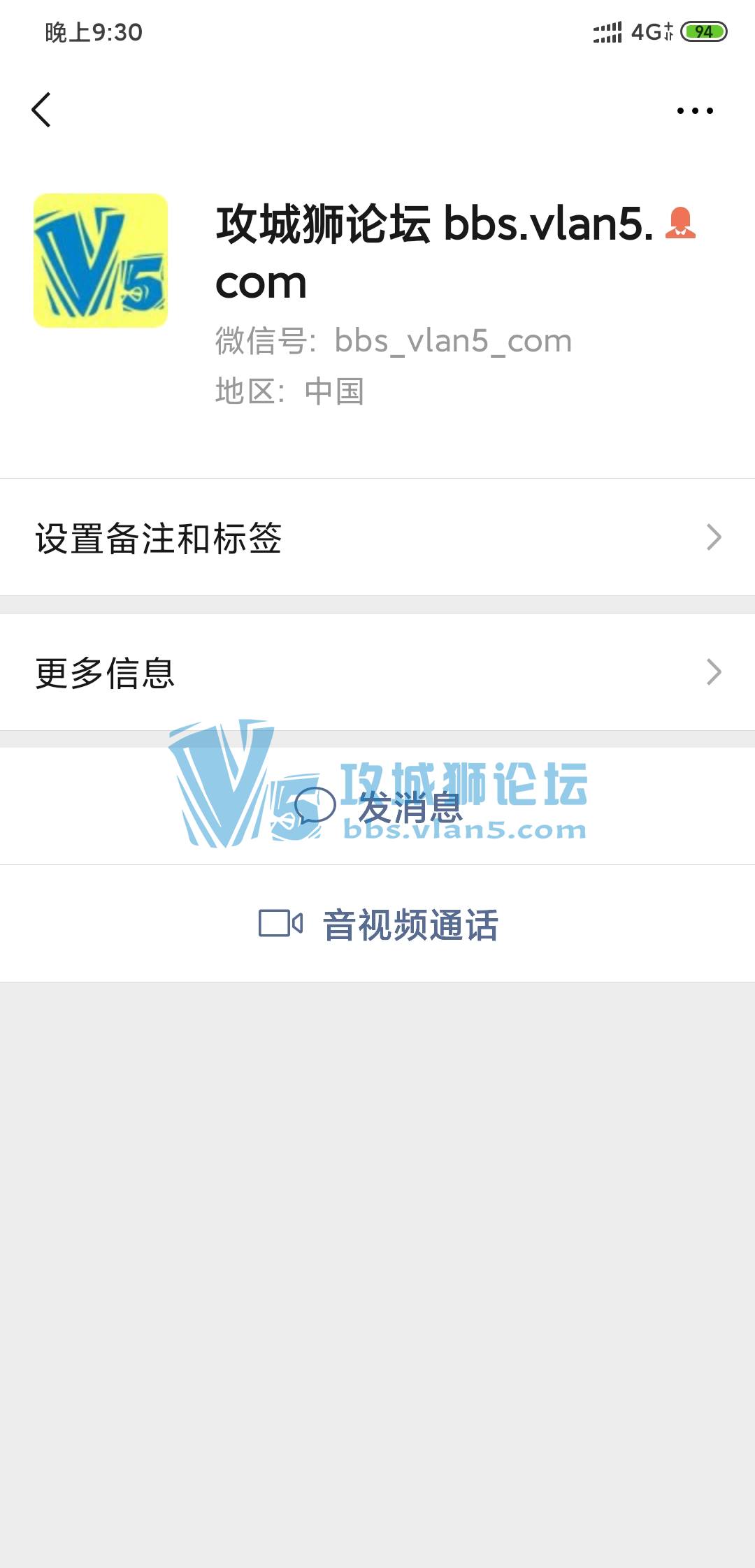Image resolution: width=755 pixels, height=1568 pixels.
Task: View the contact's V5 profile picture
Action: [101, 261]
